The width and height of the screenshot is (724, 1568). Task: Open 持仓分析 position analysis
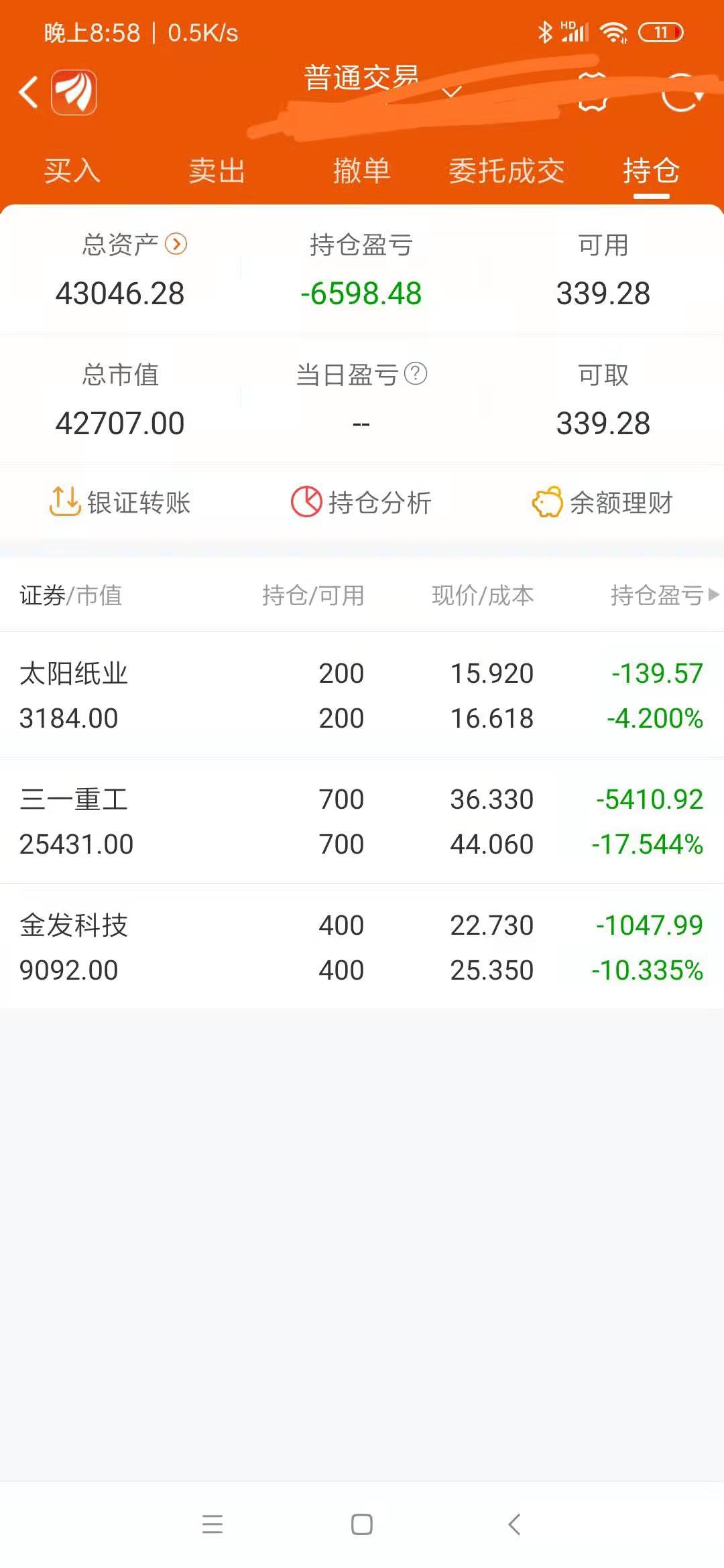click(362, 503)
